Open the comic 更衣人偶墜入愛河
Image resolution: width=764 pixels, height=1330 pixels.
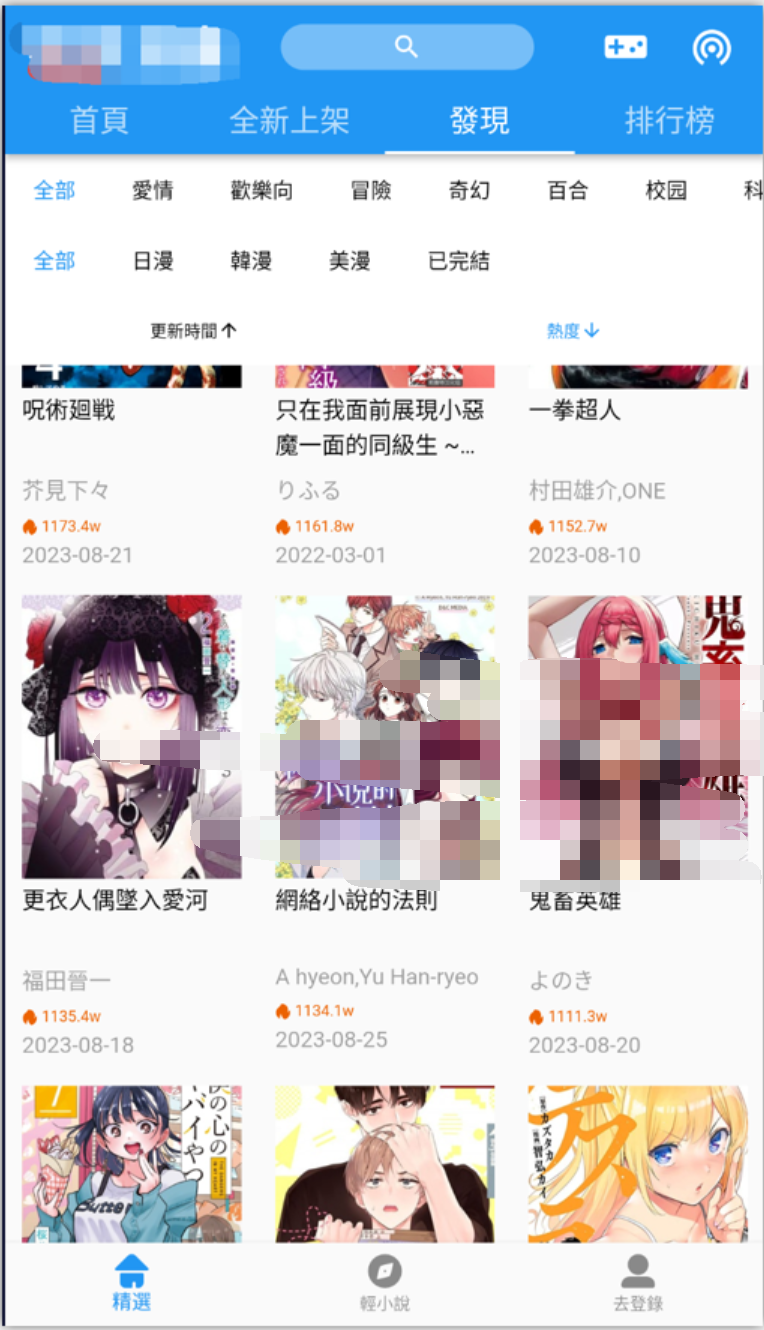coord(131,738)
